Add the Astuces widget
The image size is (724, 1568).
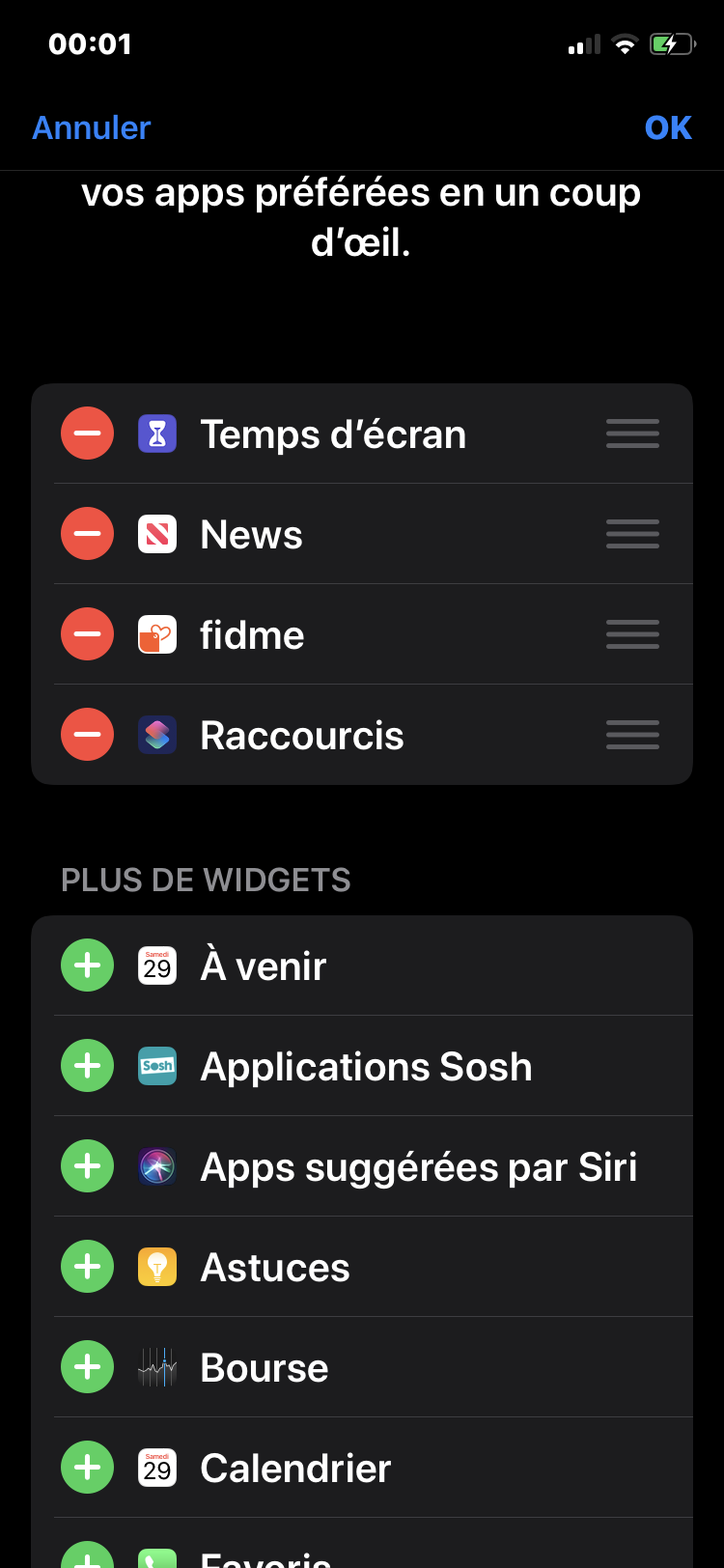point(88,1267)
